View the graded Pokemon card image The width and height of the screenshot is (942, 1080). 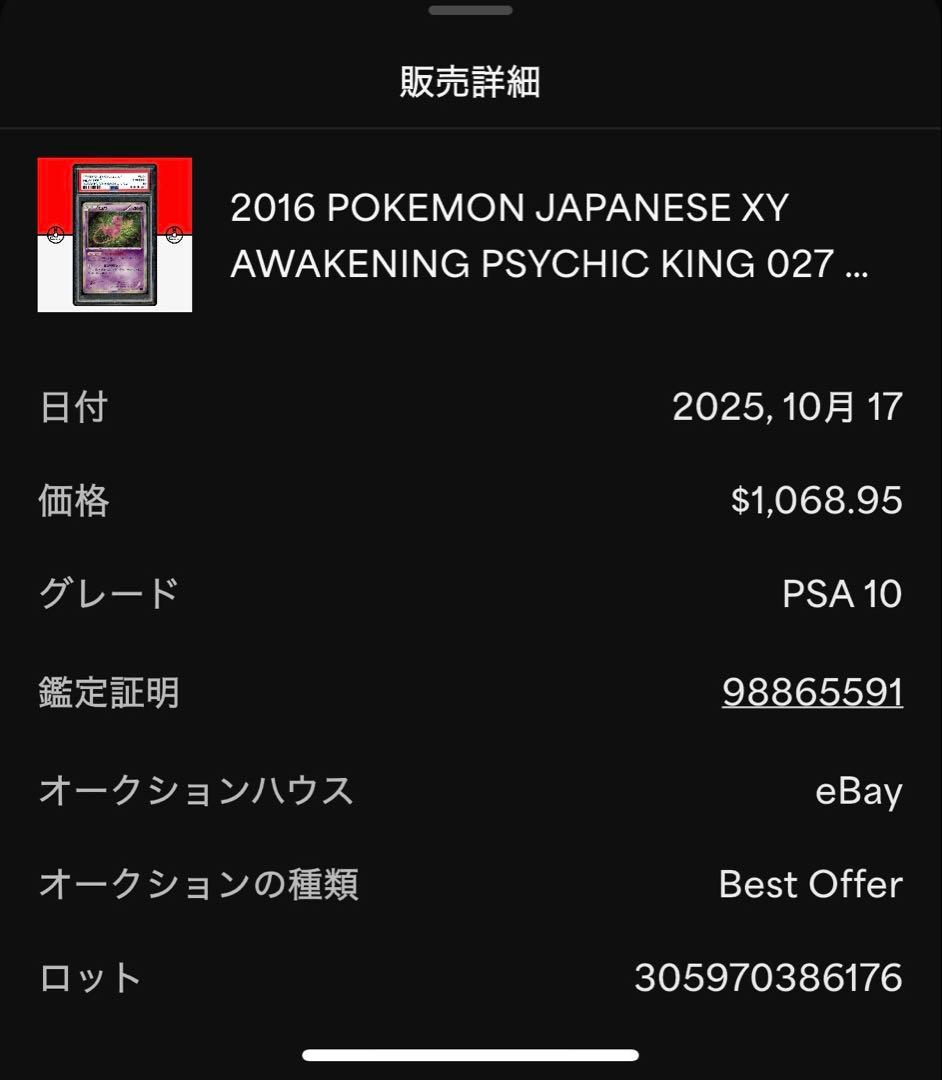(115, 235)
